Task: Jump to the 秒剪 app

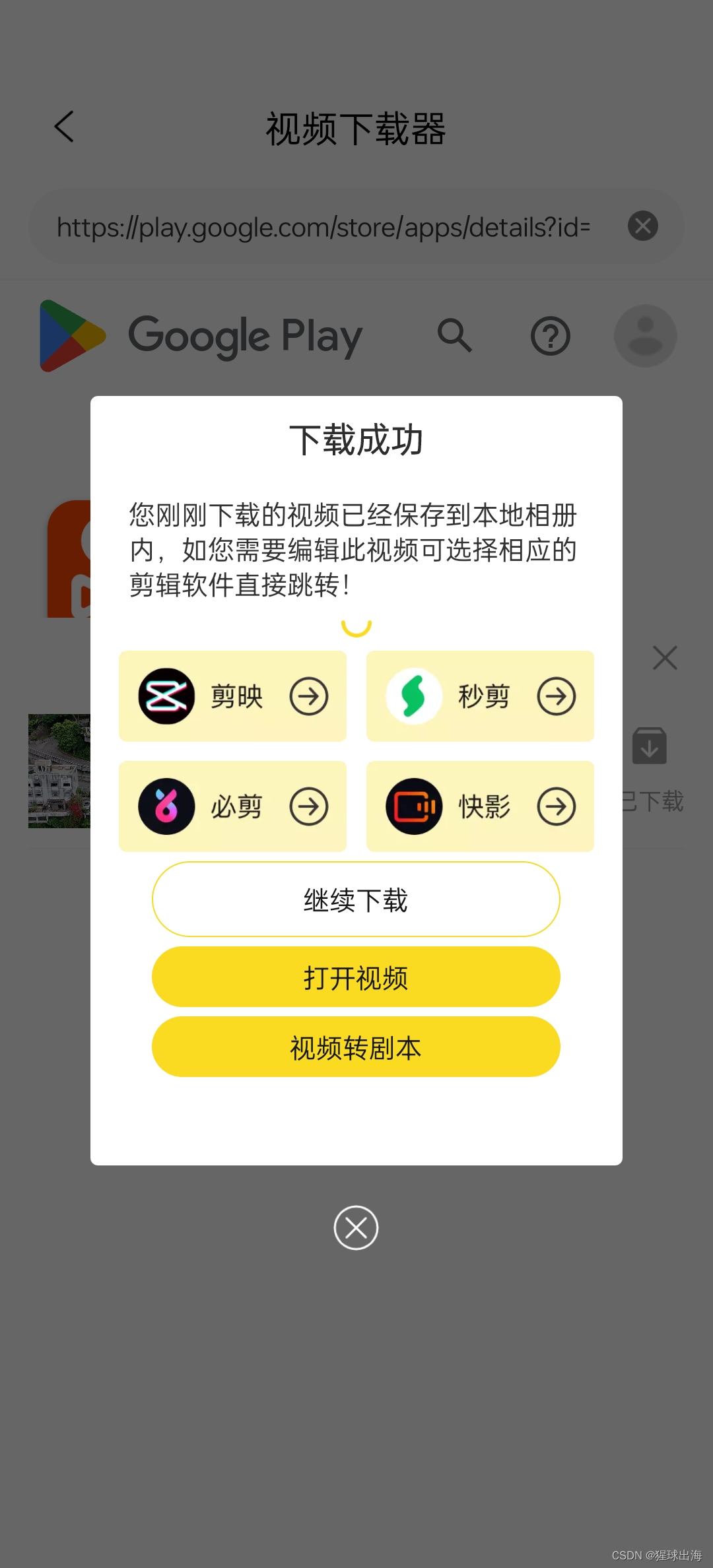Action: click(x=480, y=696)
